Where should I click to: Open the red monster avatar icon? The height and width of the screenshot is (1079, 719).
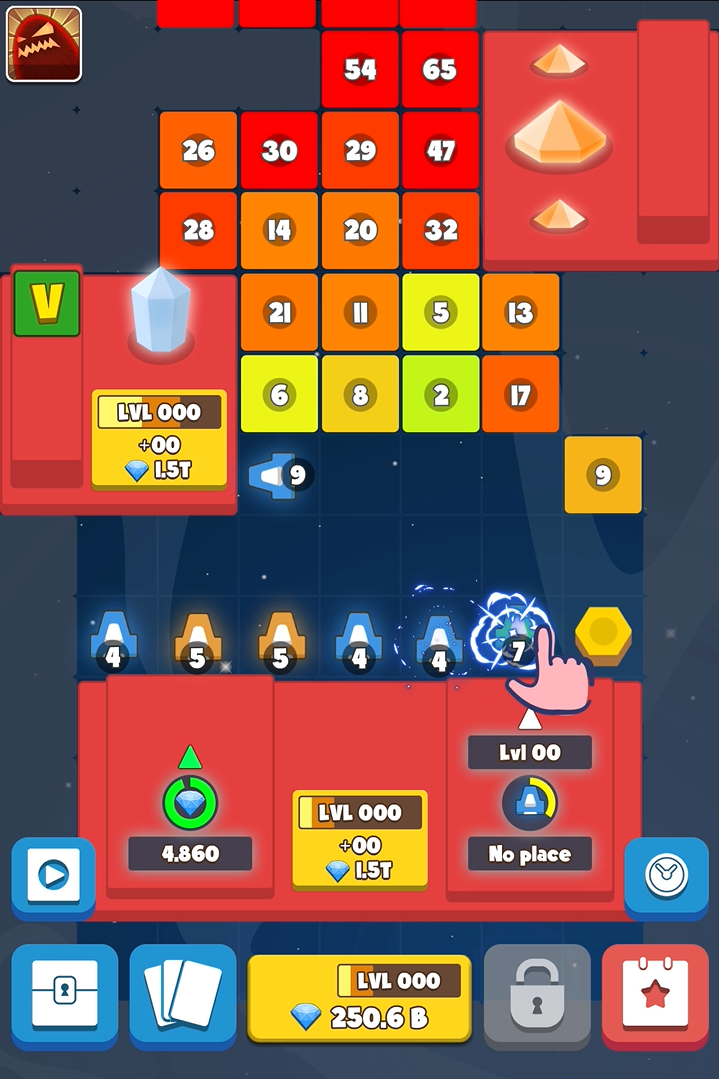click(x=44, y=44)
